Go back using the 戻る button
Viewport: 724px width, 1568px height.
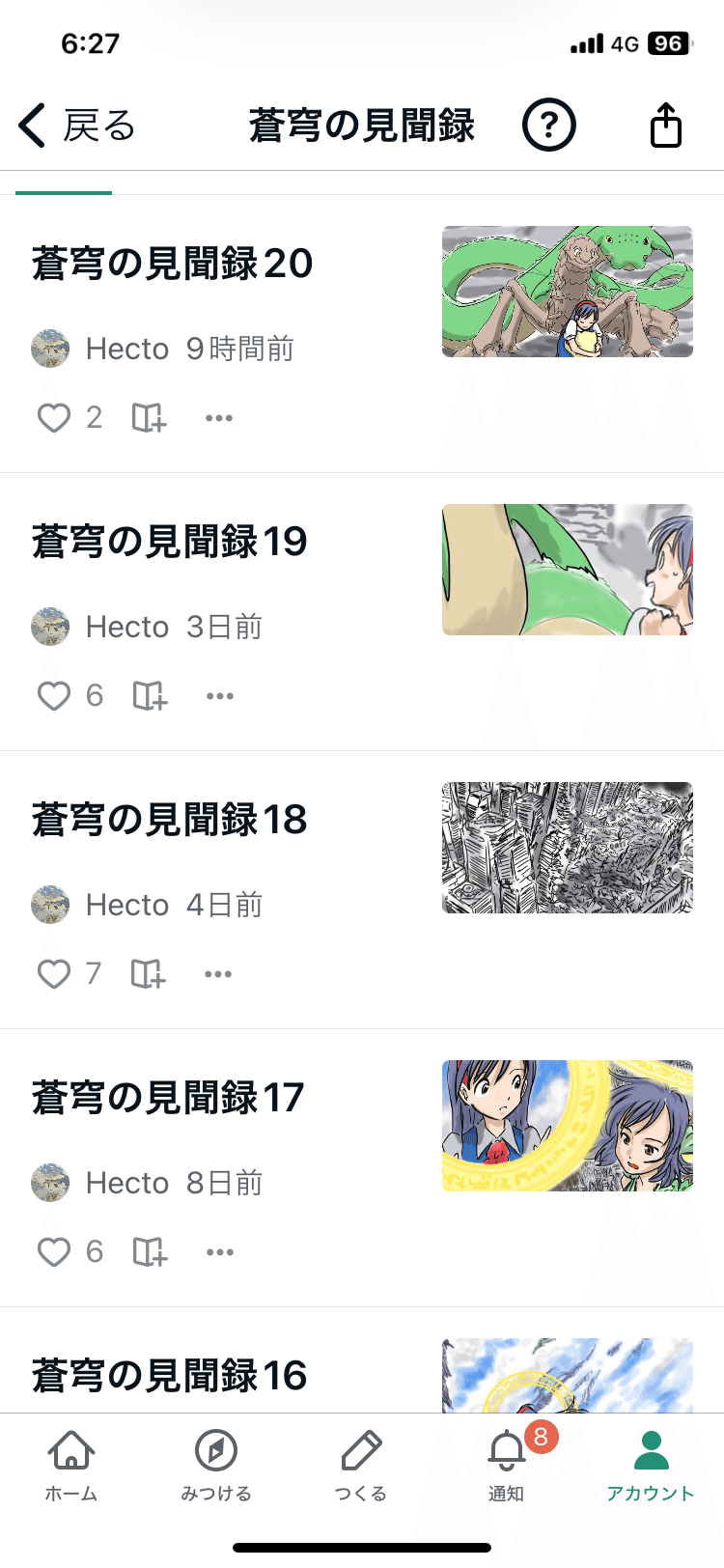(x=72, y=126)
